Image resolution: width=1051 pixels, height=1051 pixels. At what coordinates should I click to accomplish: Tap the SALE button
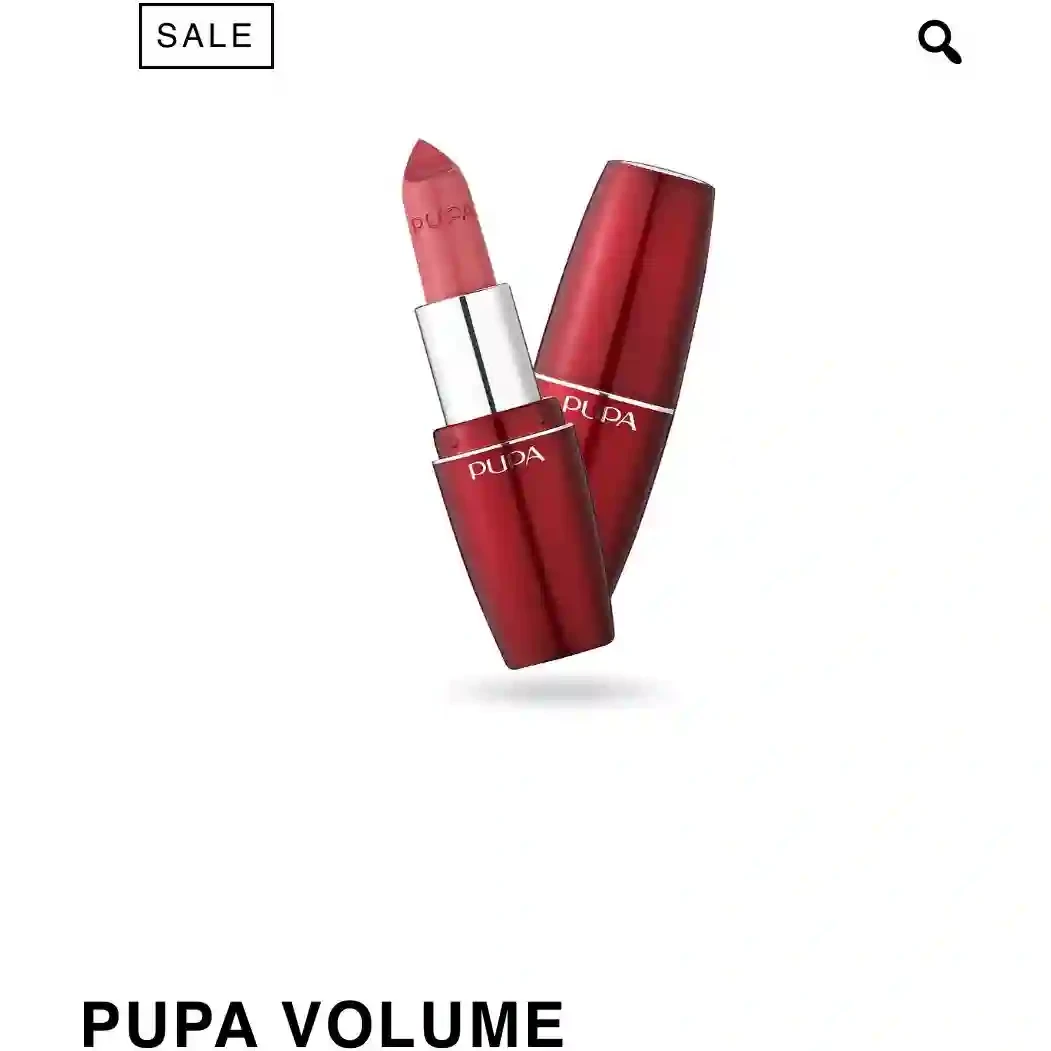[x=206, y=36]
